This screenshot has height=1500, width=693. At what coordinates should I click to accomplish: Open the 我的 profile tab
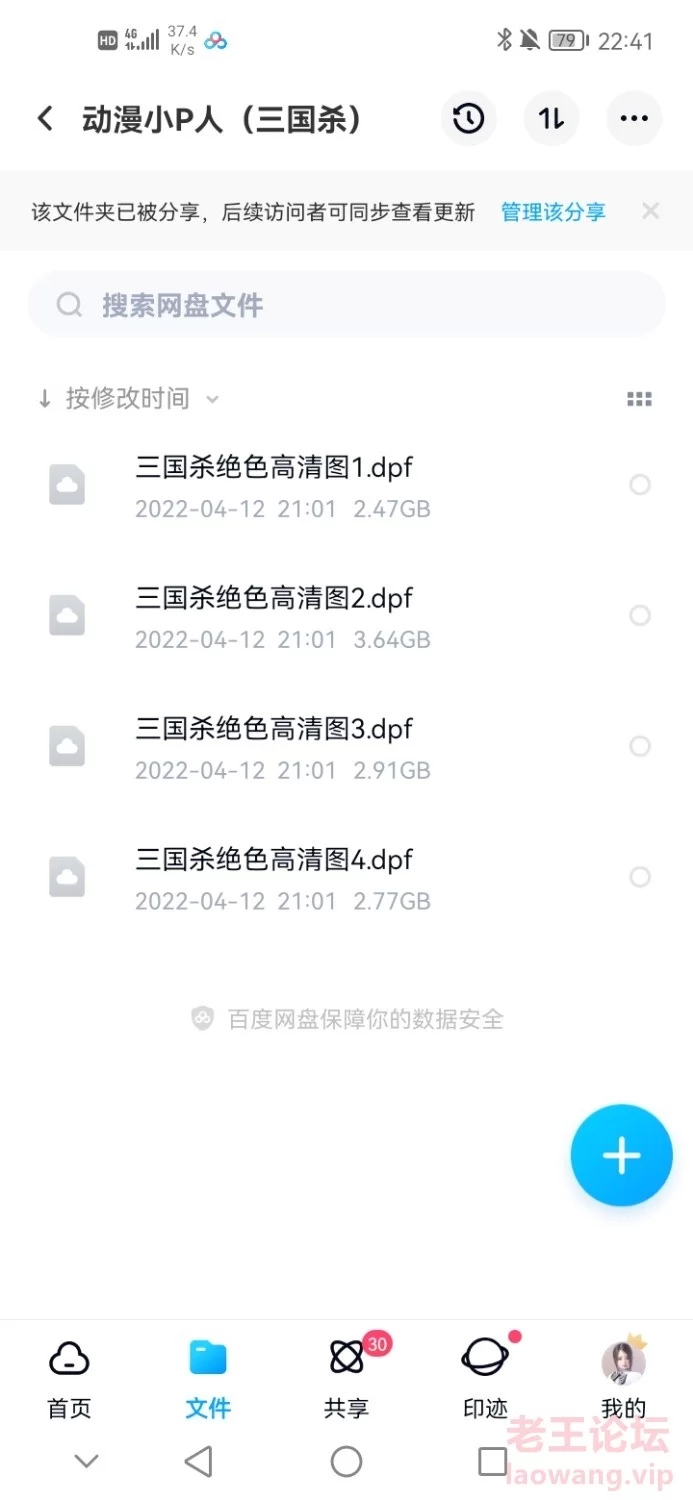coord(624,1378)
